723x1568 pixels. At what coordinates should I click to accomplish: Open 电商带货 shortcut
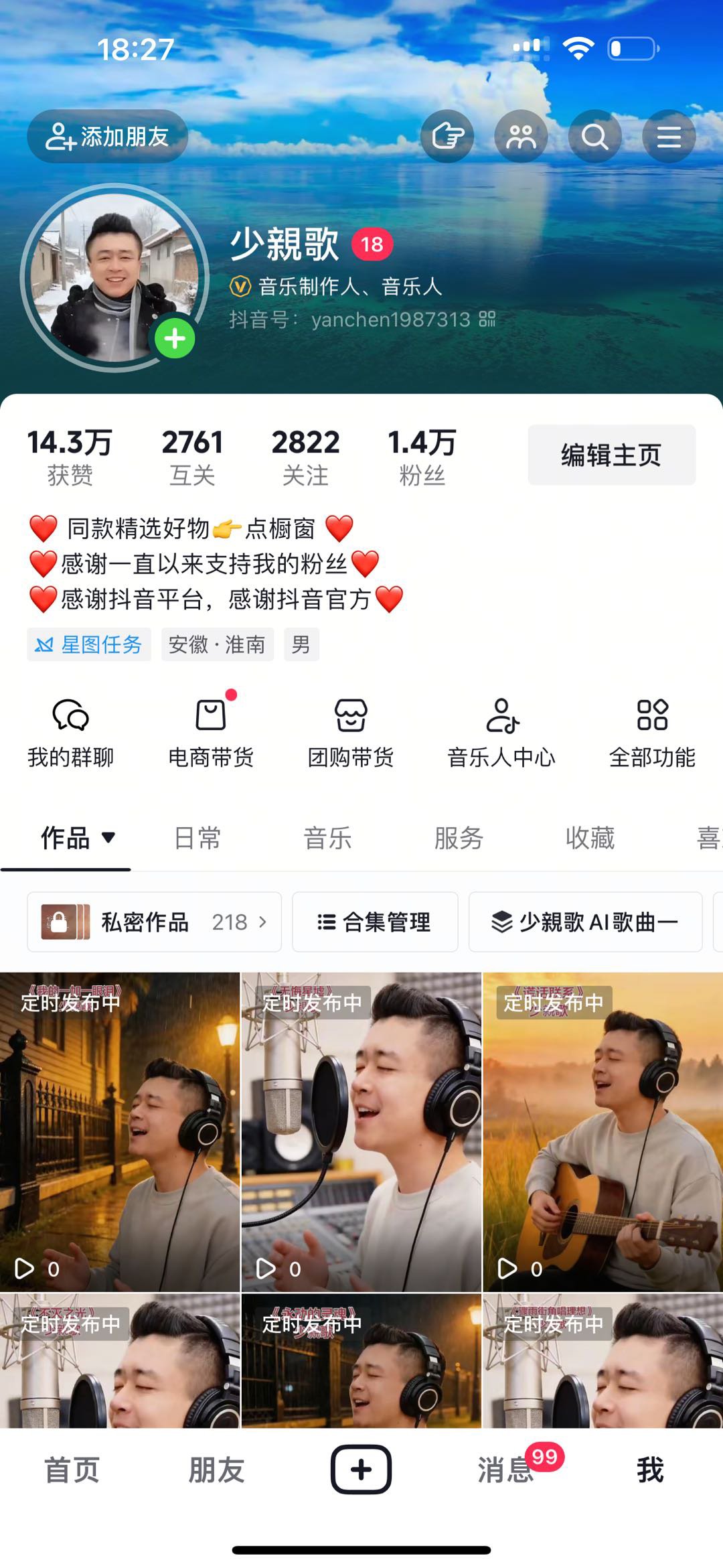(211, 732)
